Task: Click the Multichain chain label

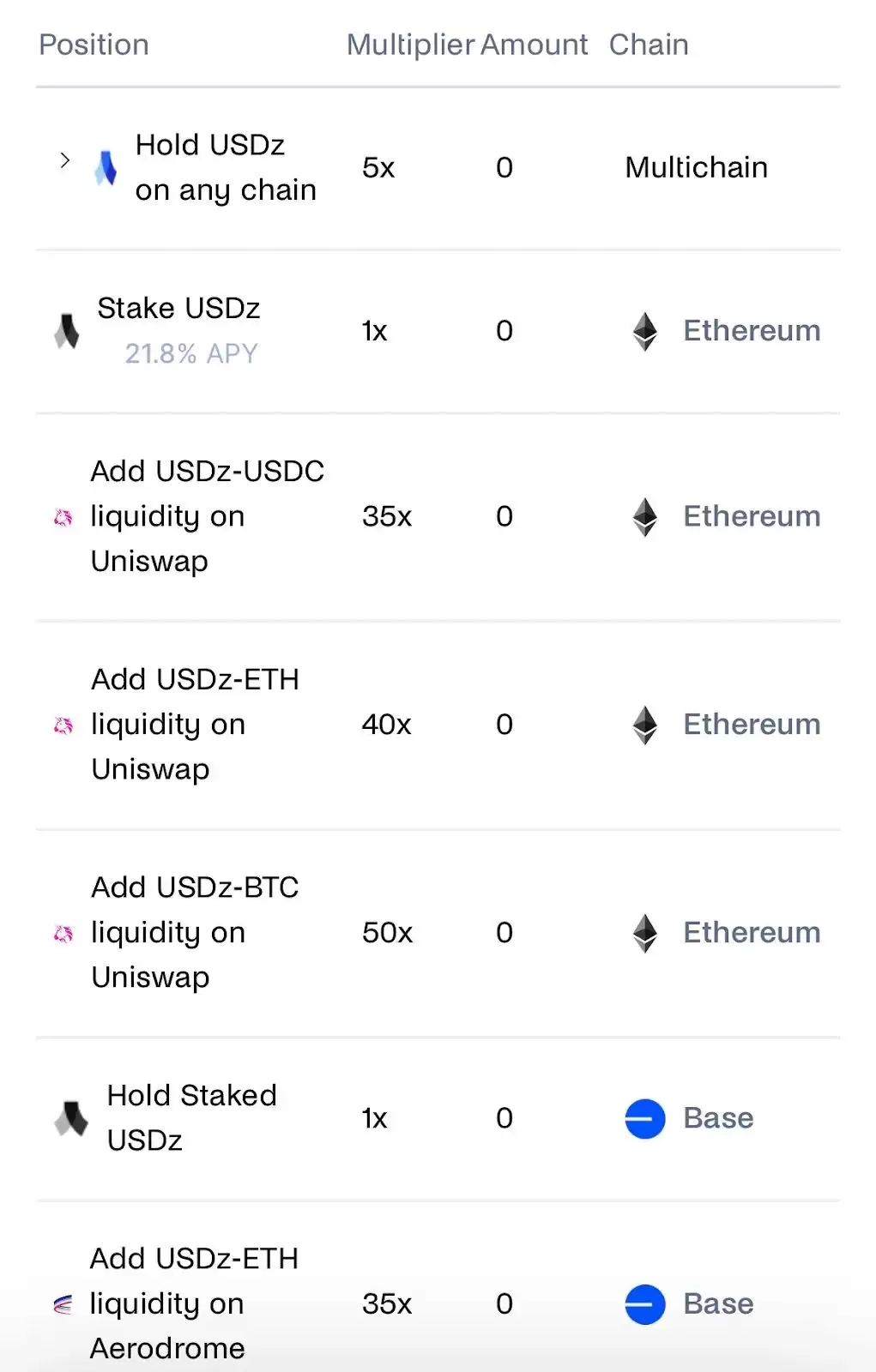Action: tap(696, 166)
